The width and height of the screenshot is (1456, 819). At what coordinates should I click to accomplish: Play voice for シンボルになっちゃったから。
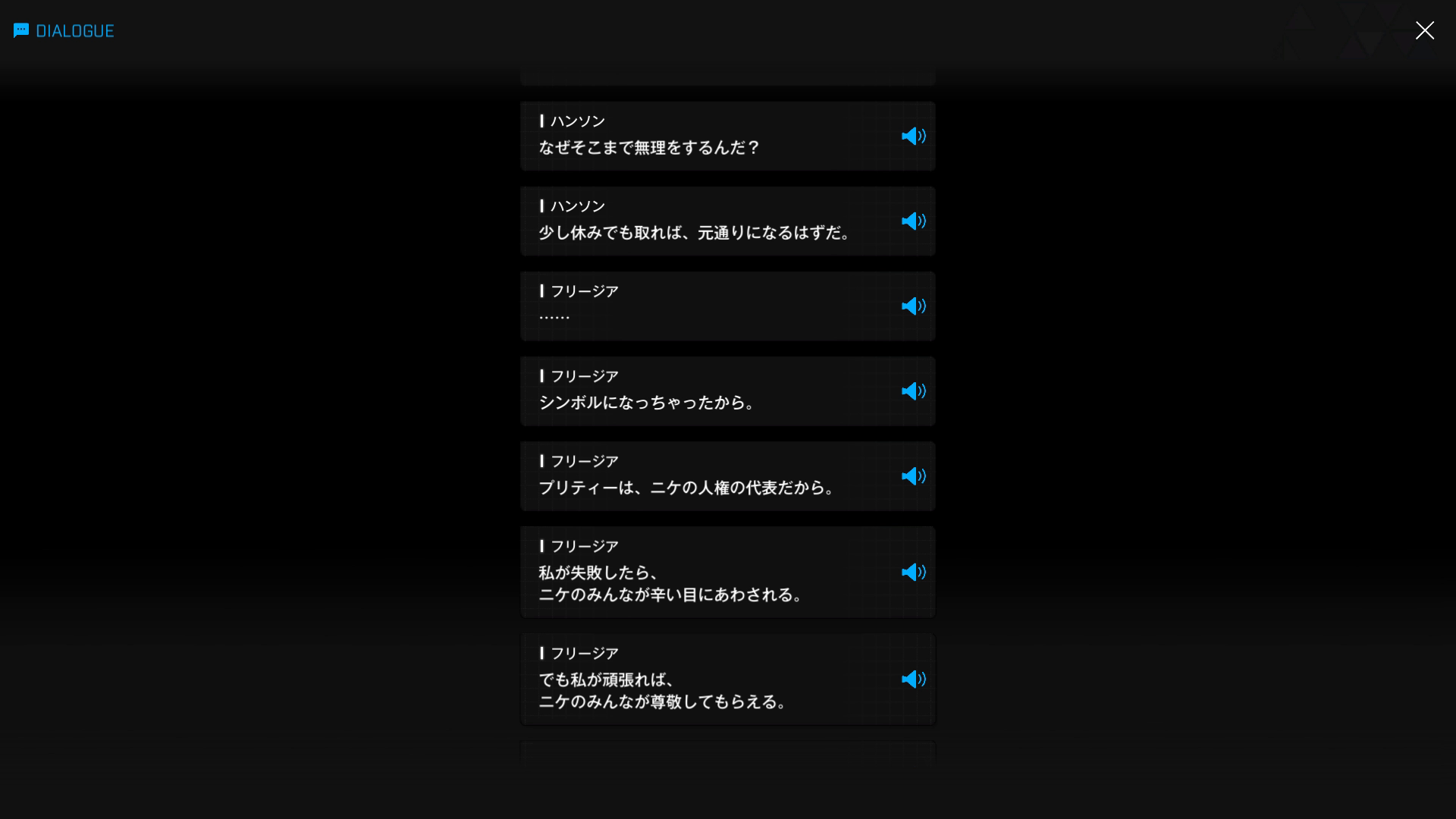913,391
